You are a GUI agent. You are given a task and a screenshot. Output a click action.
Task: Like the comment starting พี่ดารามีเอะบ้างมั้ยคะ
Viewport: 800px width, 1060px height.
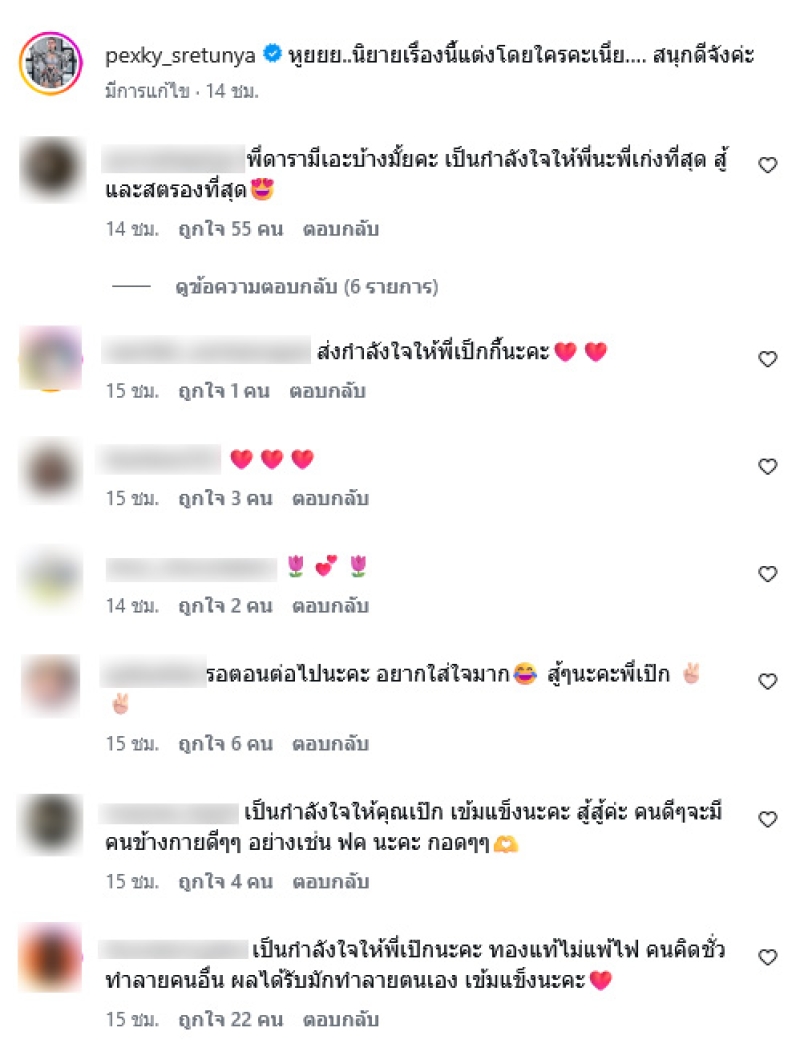(x=768, y=166)
